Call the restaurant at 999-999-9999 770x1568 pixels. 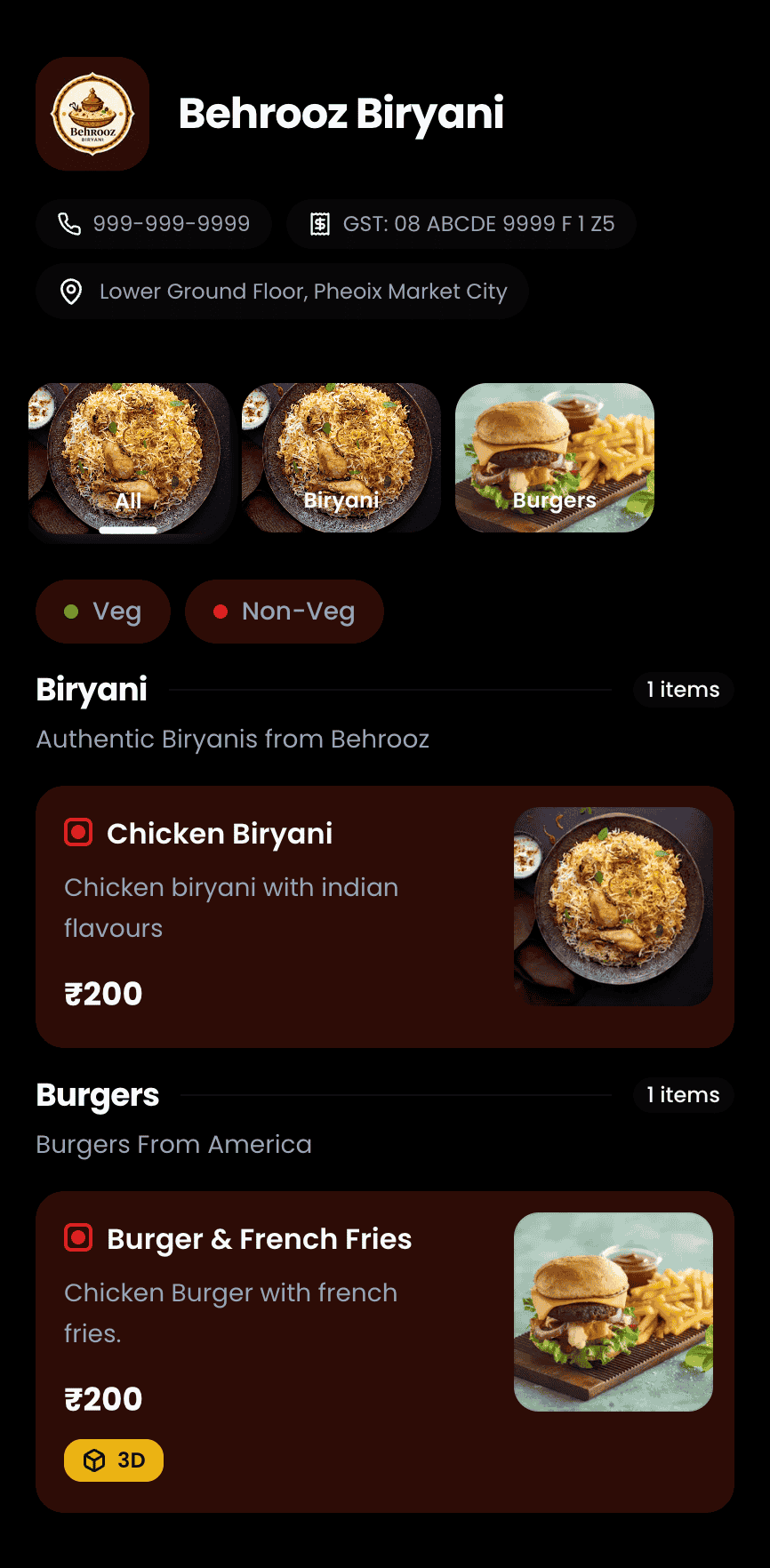pos(154,224)
